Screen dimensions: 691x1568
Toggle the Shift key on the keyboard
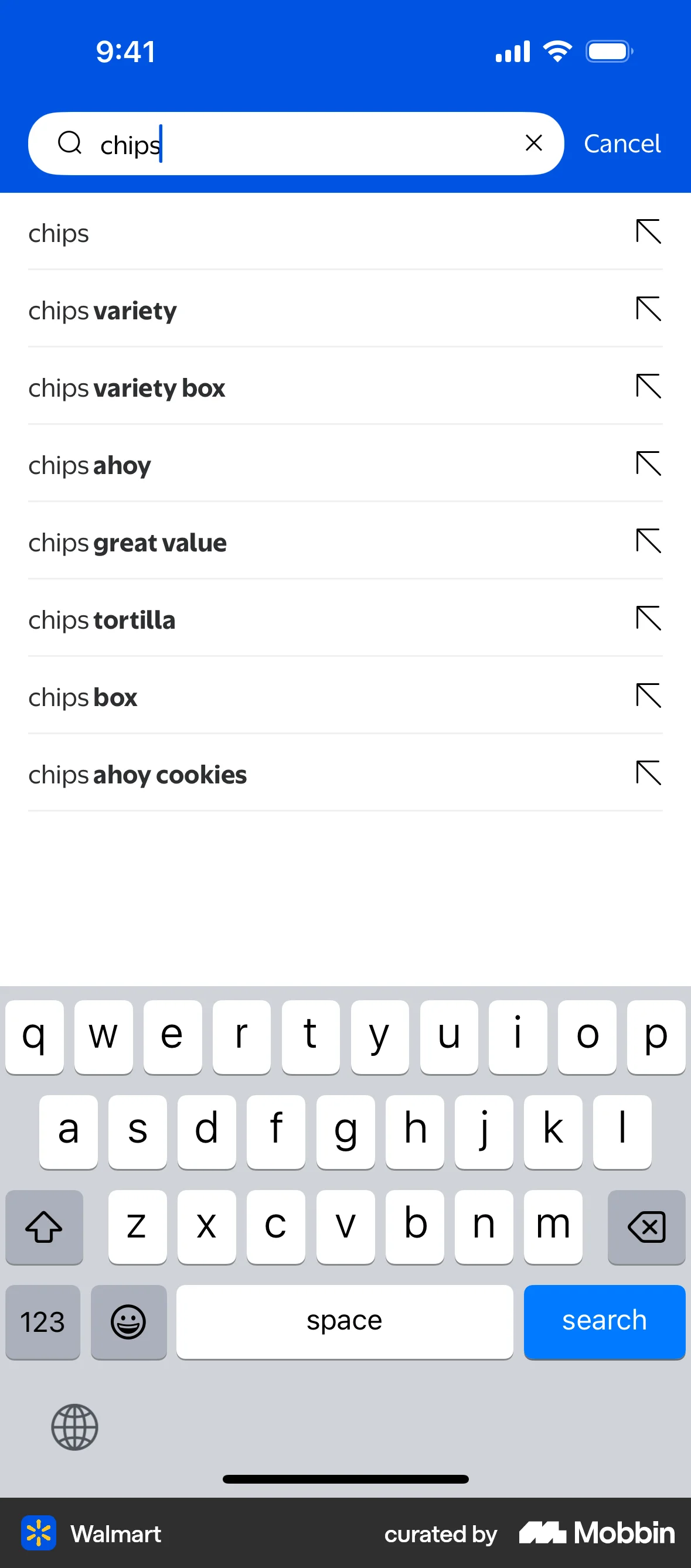44,1227
